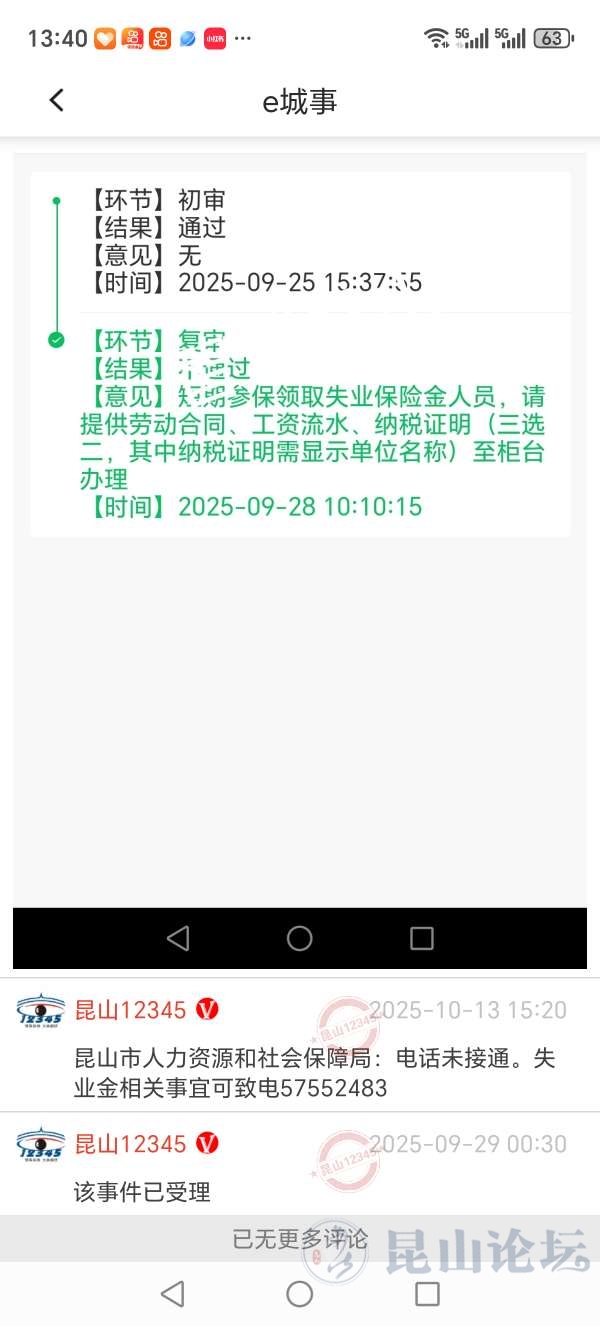Open the system recent apps view
The image size is (600, 1326).
[x=427, y=1293]
